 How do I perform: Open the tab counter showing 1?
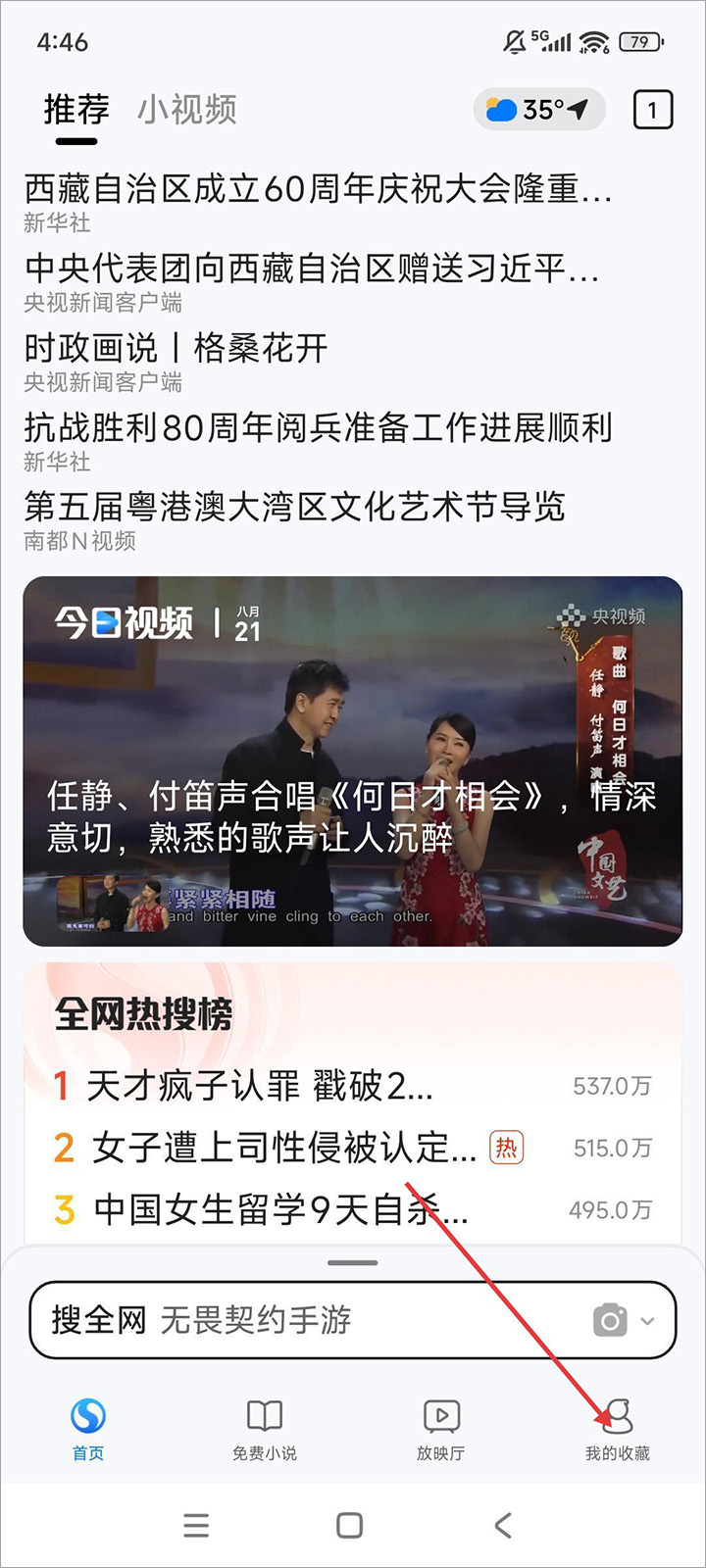[x=654, y=110]
